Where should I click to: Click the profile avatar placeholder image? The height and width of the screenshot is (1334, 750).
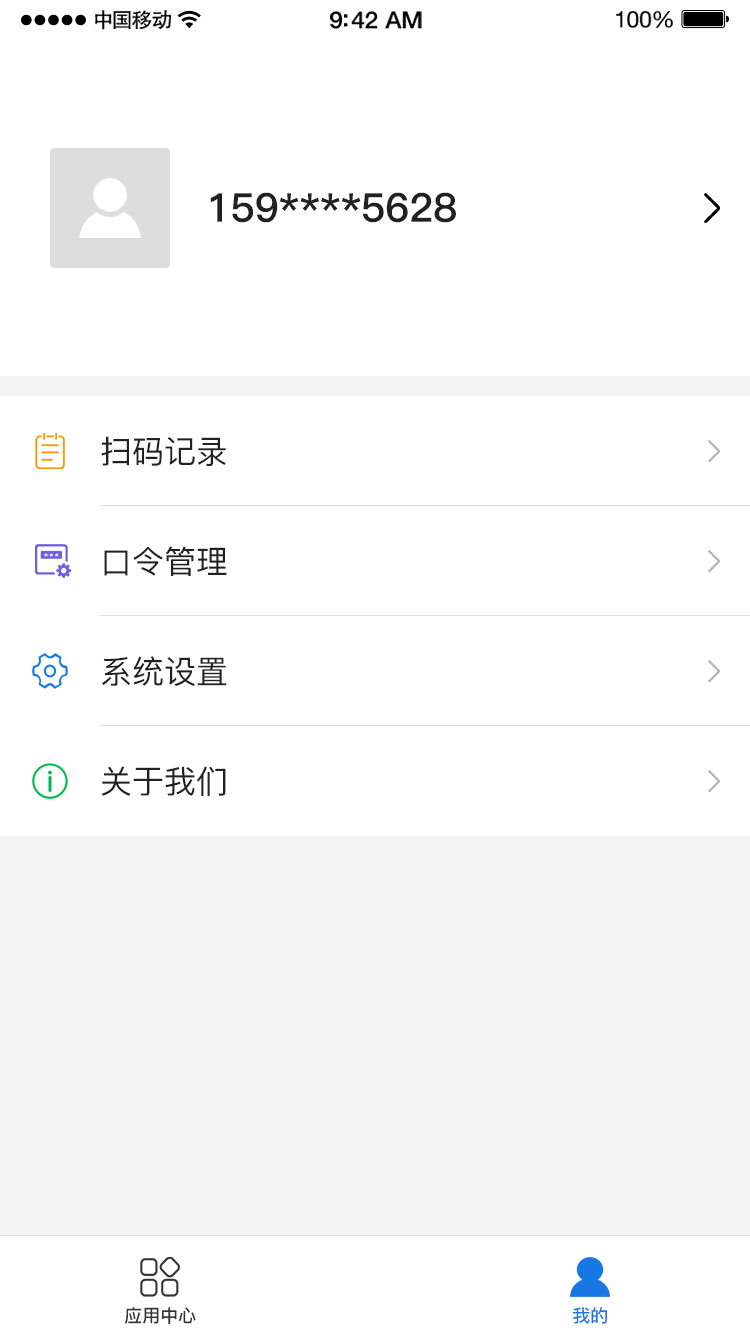tap(110, 208)
